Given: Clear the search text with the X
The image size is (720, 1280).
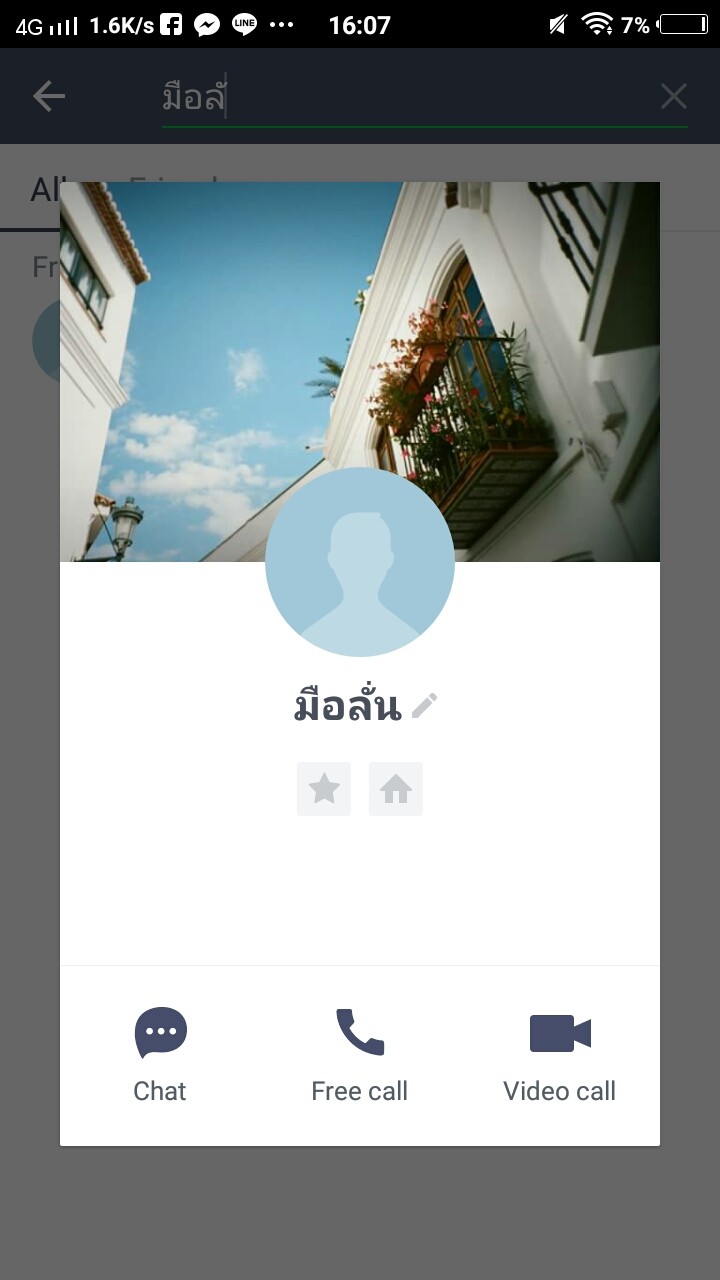Looking at the screenshot, I should click(x=674, y=96).
